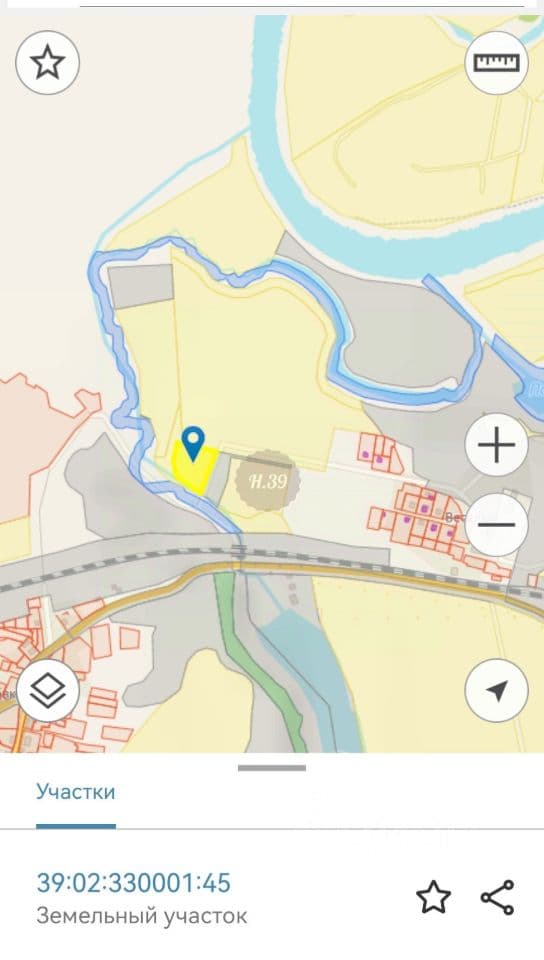544x960 pixels.
Task: Zoom in with the plus button
Action: pos(496,445)
